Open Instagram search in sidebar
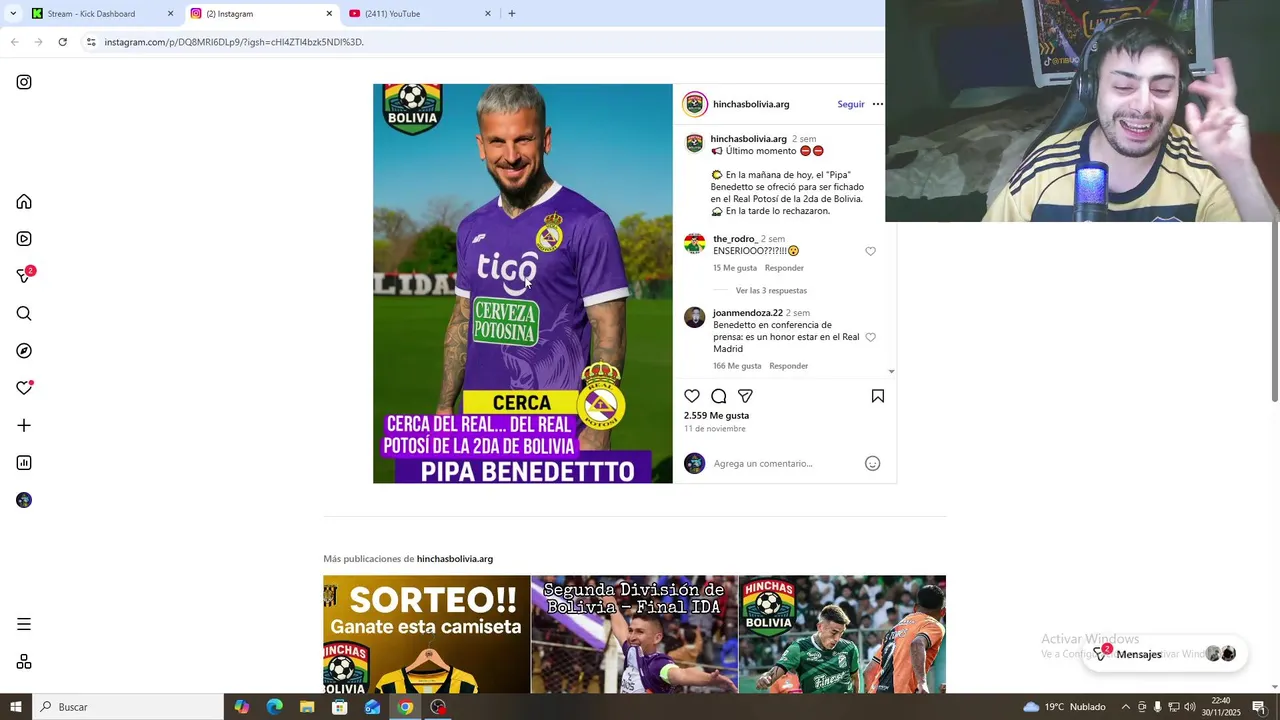 point(24,314)
